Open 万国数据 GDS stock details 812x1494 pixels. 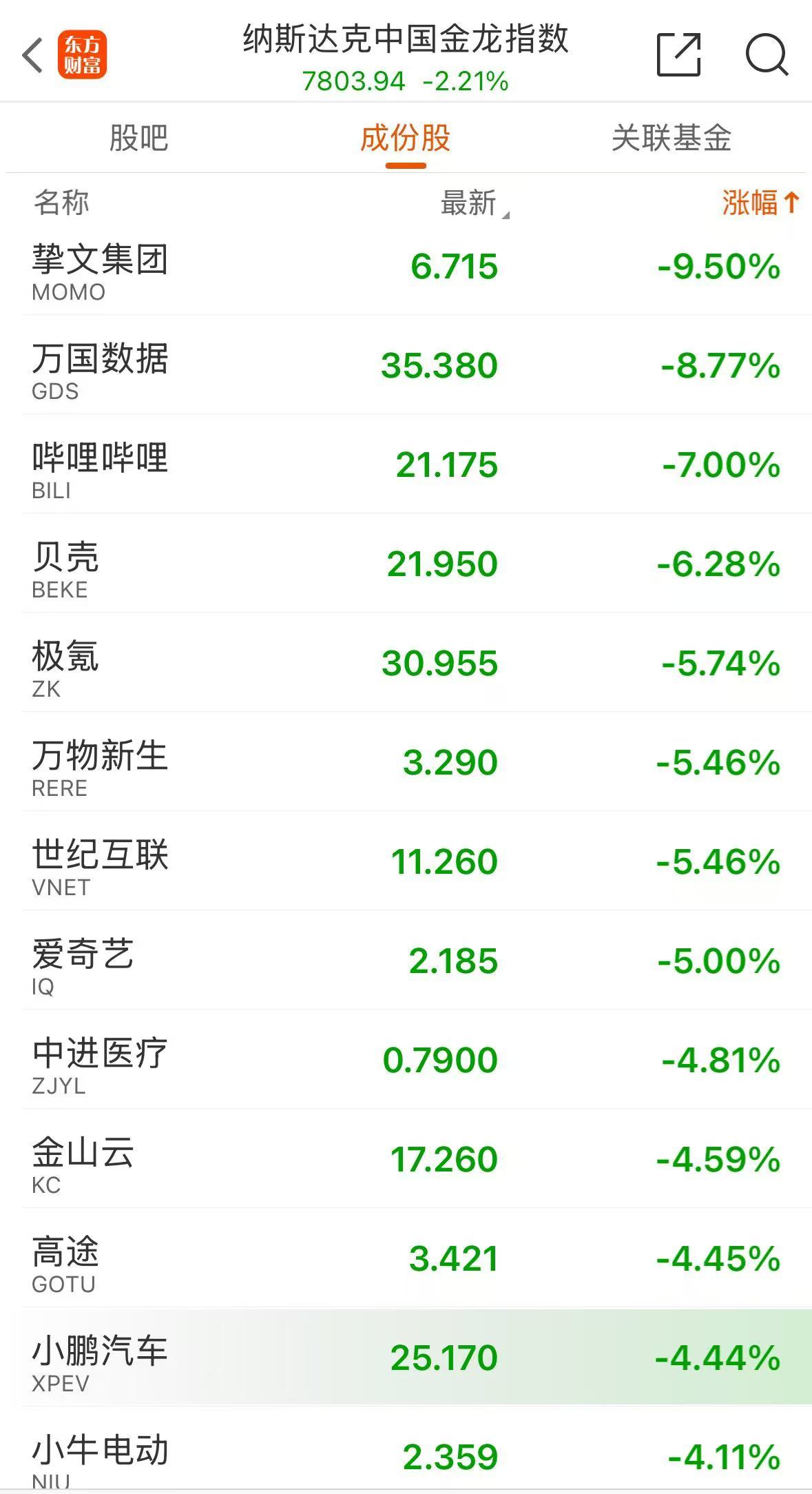pos(406,365)
